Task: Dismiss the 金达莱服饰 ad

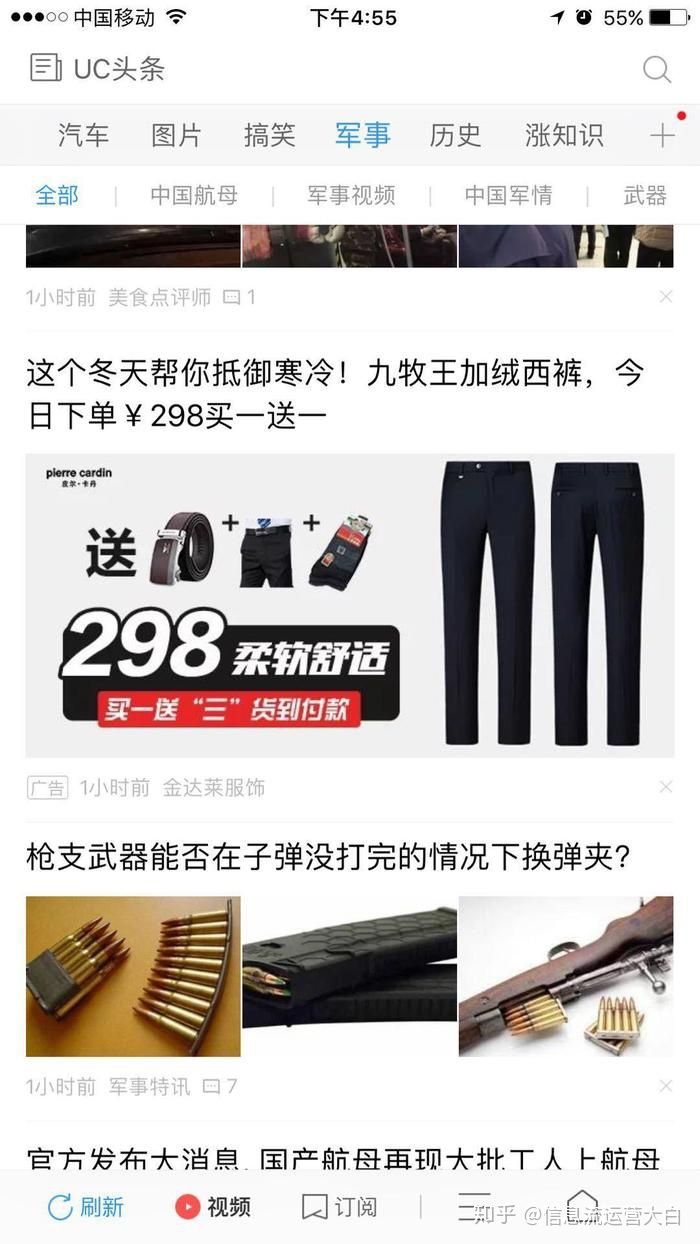Action: [666, 787]
